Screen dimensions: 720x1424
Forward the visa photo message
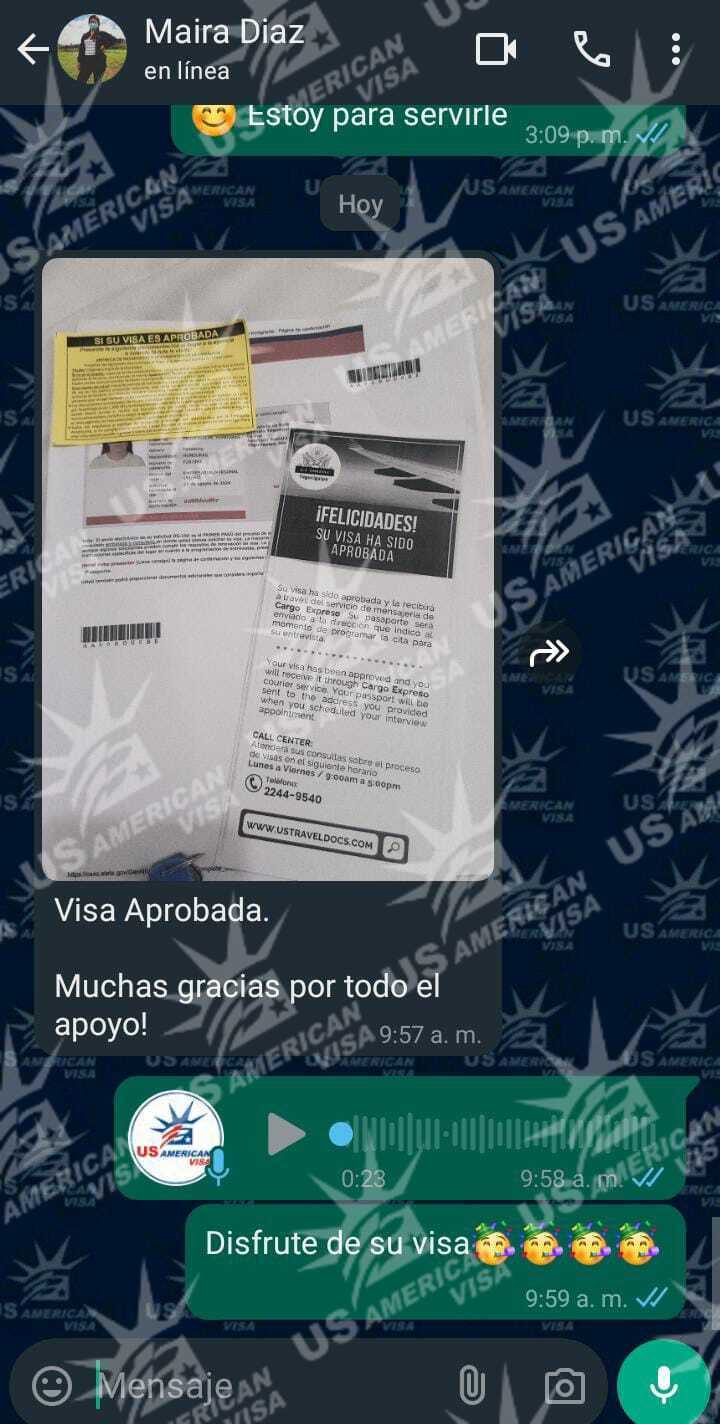click(549, 653)
